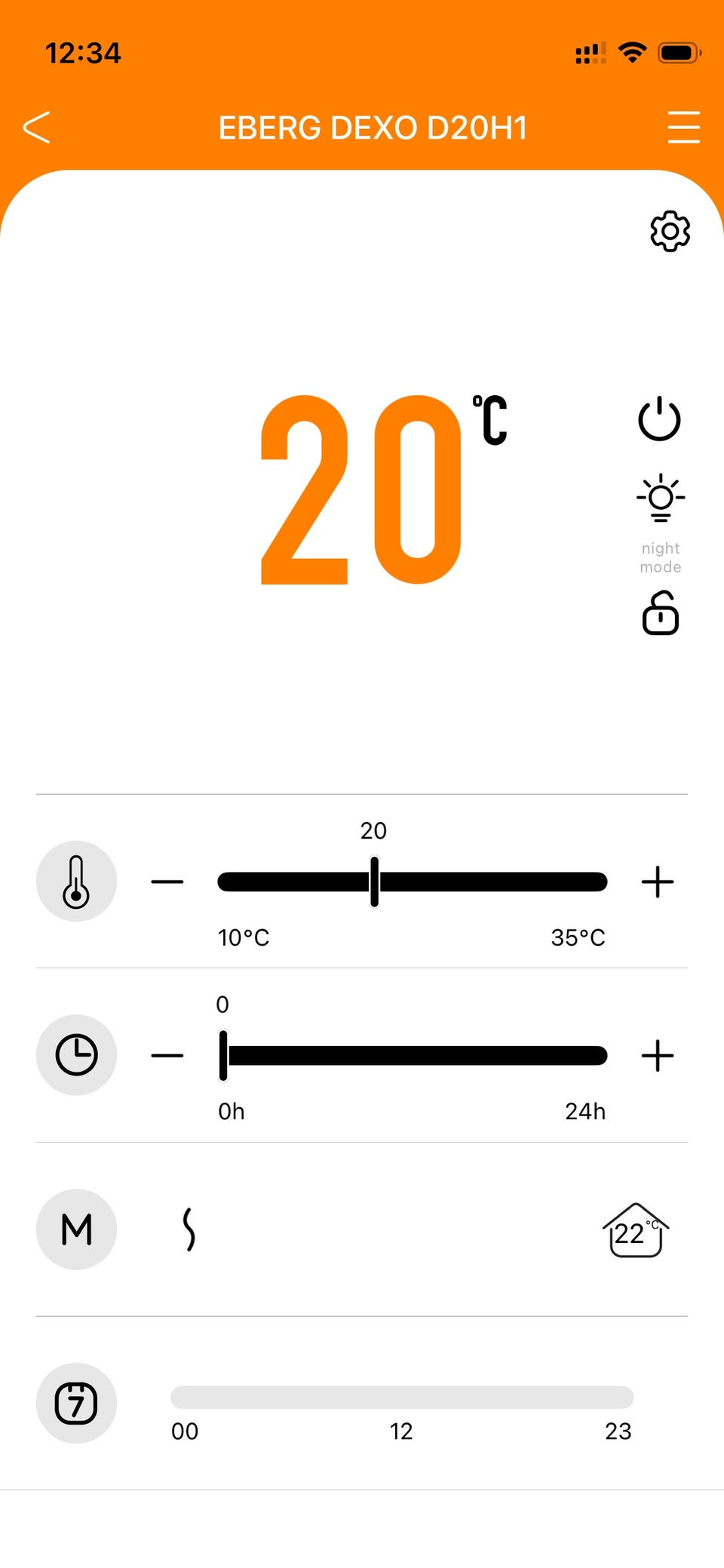Toggle the child lock padlock

661,612
